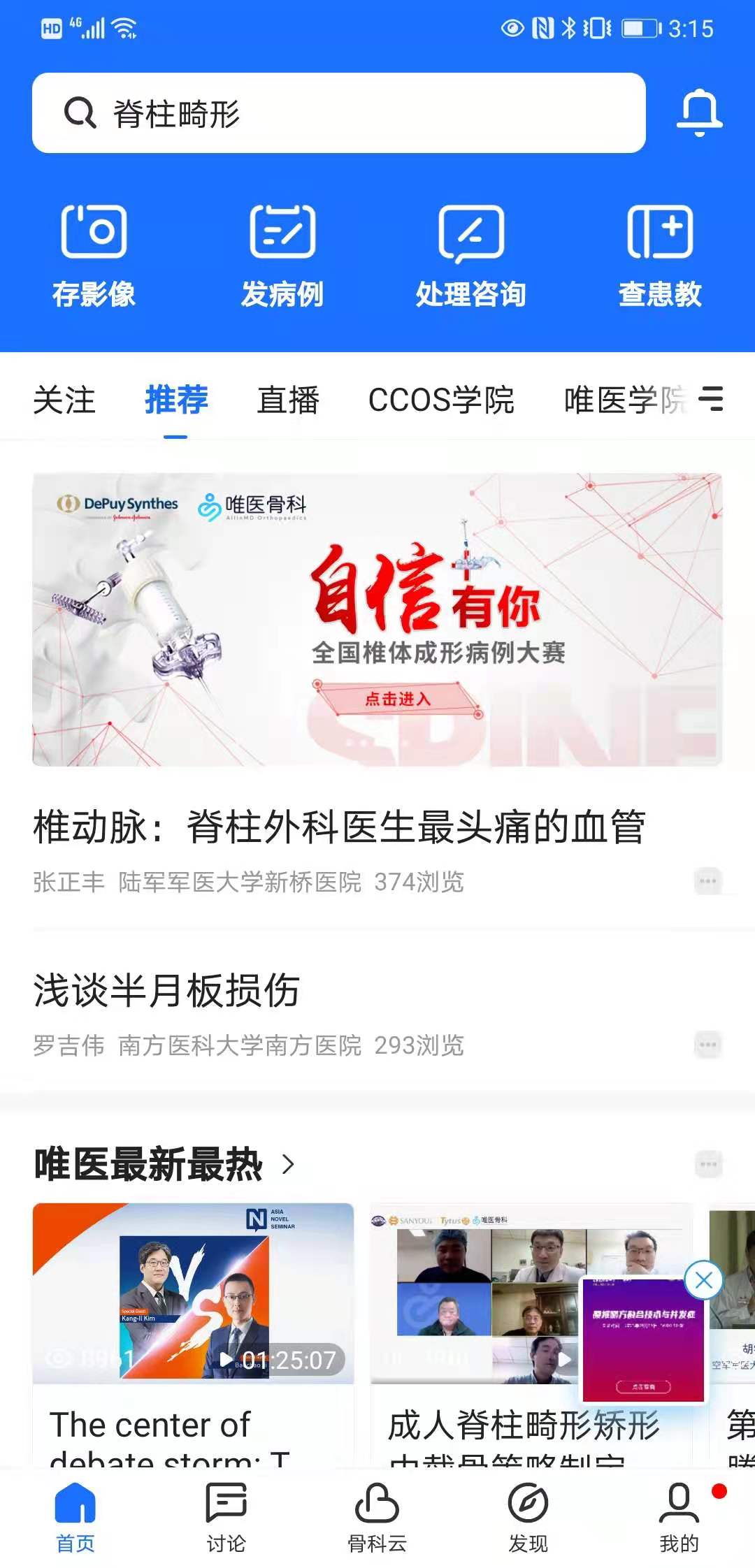Go to the 讨论 tab
Viewport: 755px width, 1568px height.
(x=226, y=1518)
